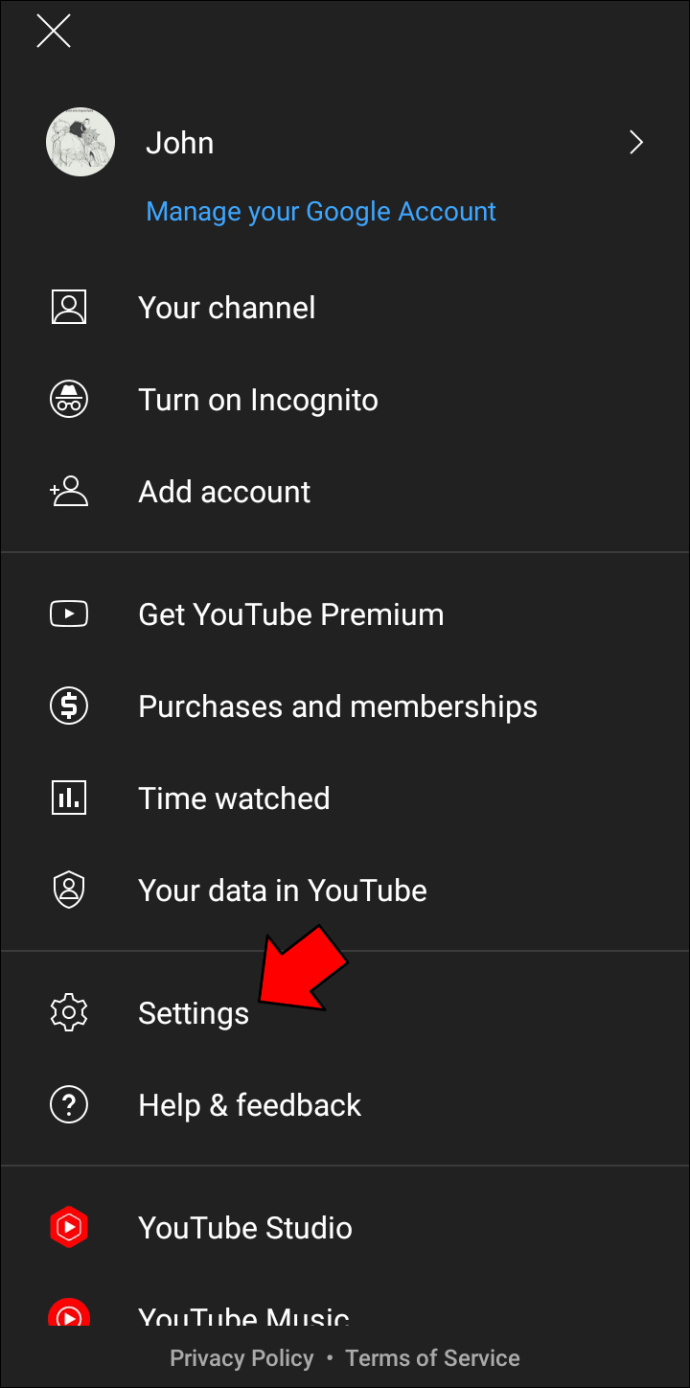Launch YouTube Studio
The width and height of the screenshot is (690, 1388).
pyautogui.click(x=245, y=1227)
